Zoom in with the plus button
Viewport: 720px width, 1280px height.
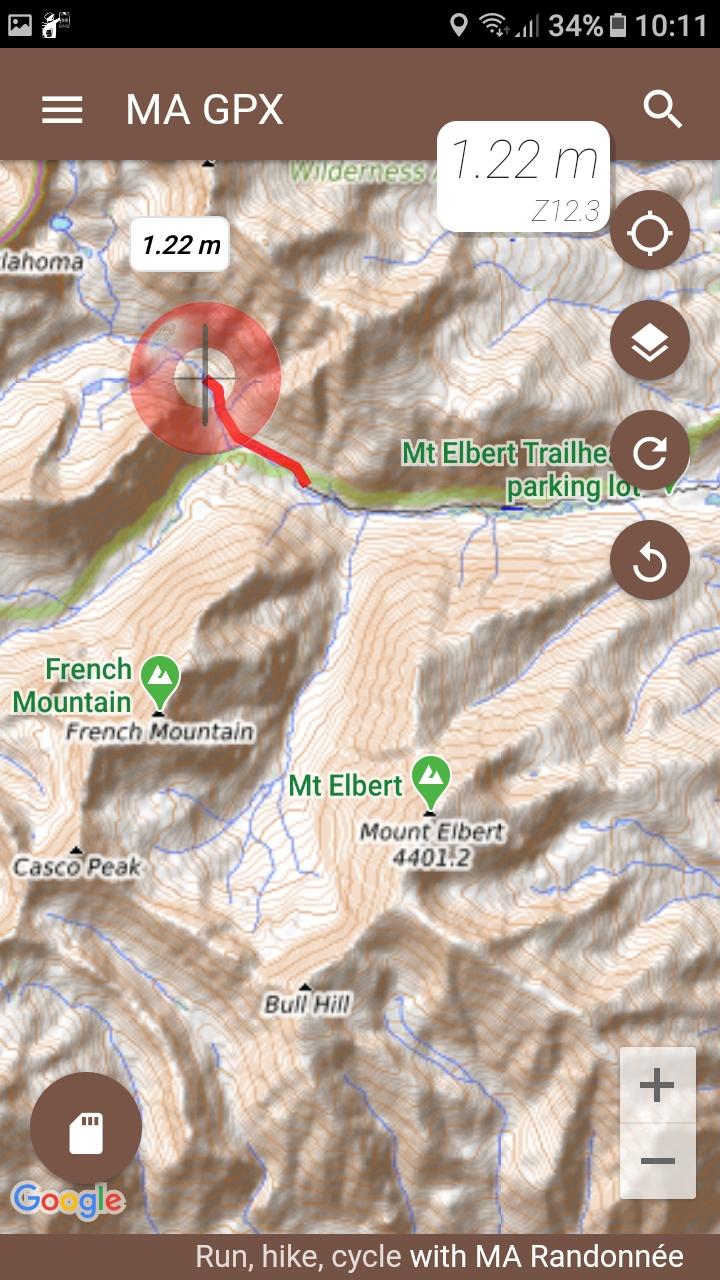[657, 1085]
